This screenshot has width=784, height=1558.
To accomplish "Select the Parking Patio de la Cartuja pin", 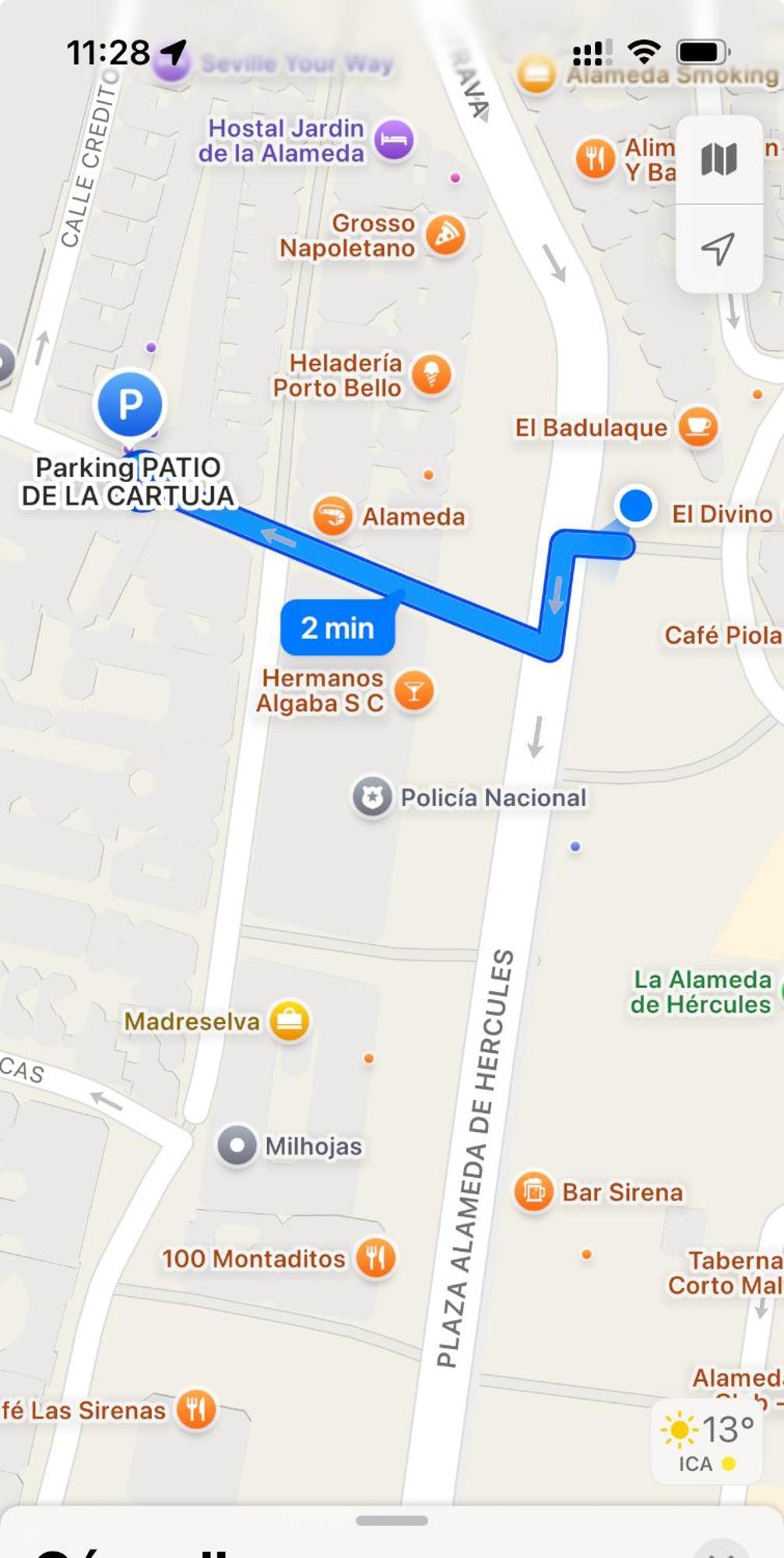I will 130,404.
